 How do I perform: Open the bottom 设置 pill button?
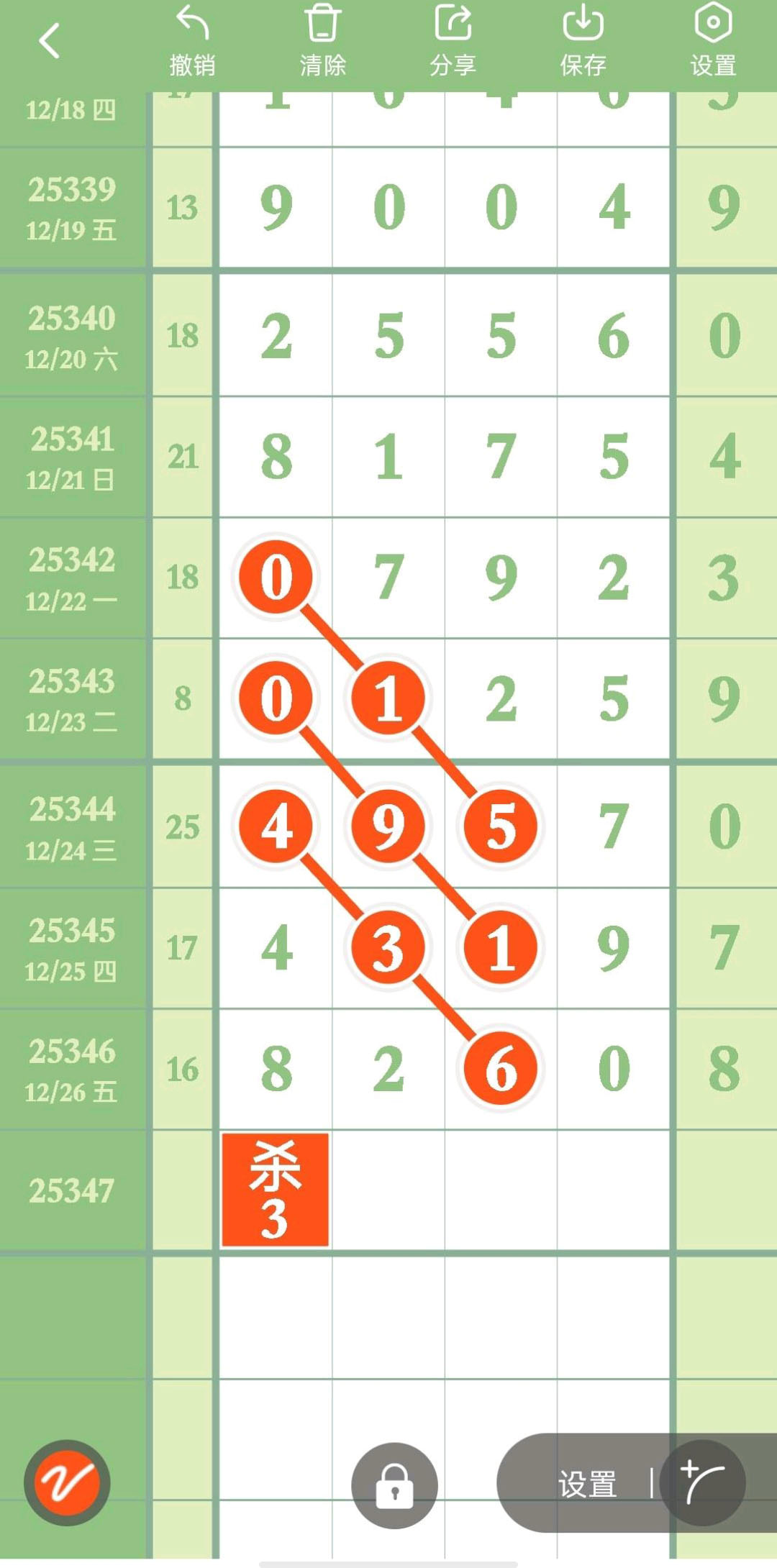click(587, 1484)
